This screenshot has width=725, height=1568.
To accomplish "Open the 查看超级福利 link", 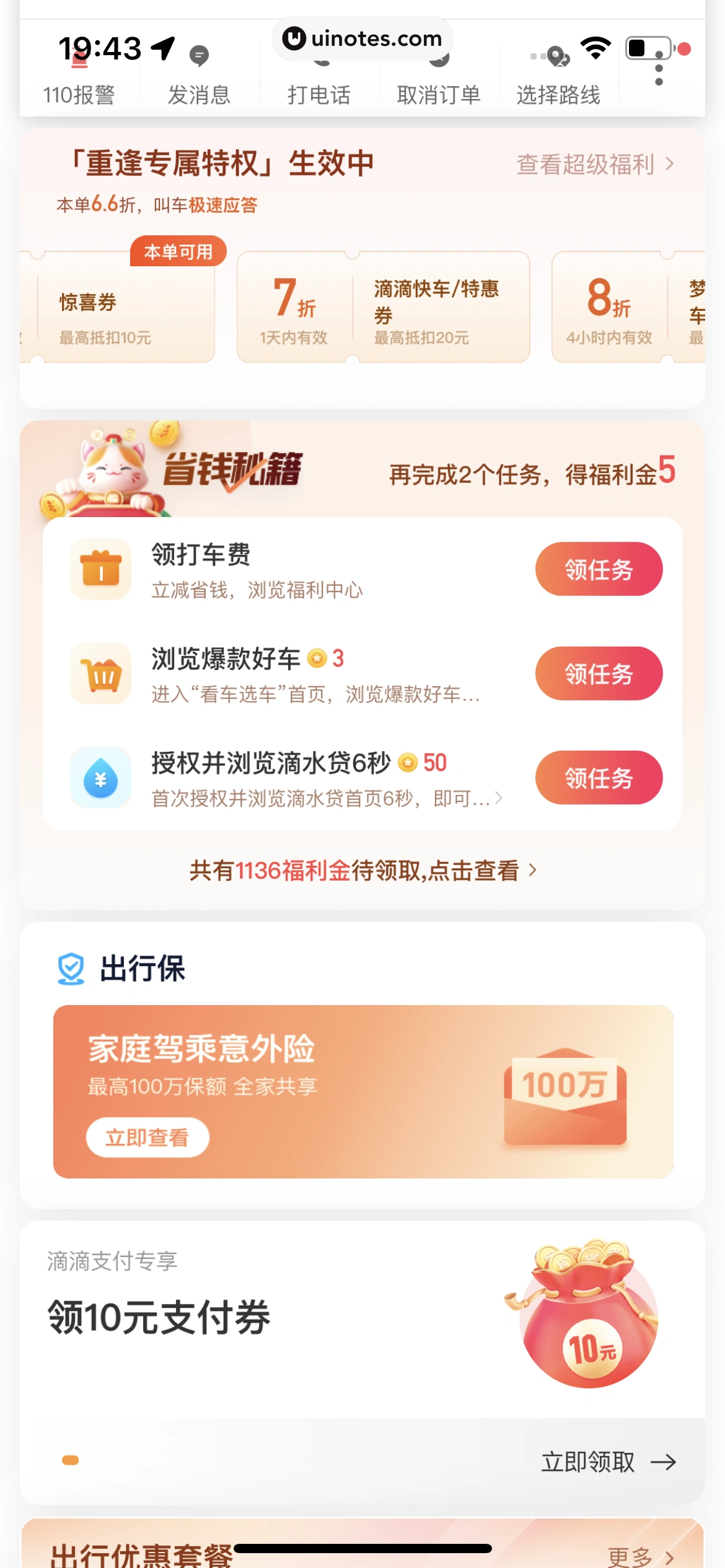I will tap(595, 165).
